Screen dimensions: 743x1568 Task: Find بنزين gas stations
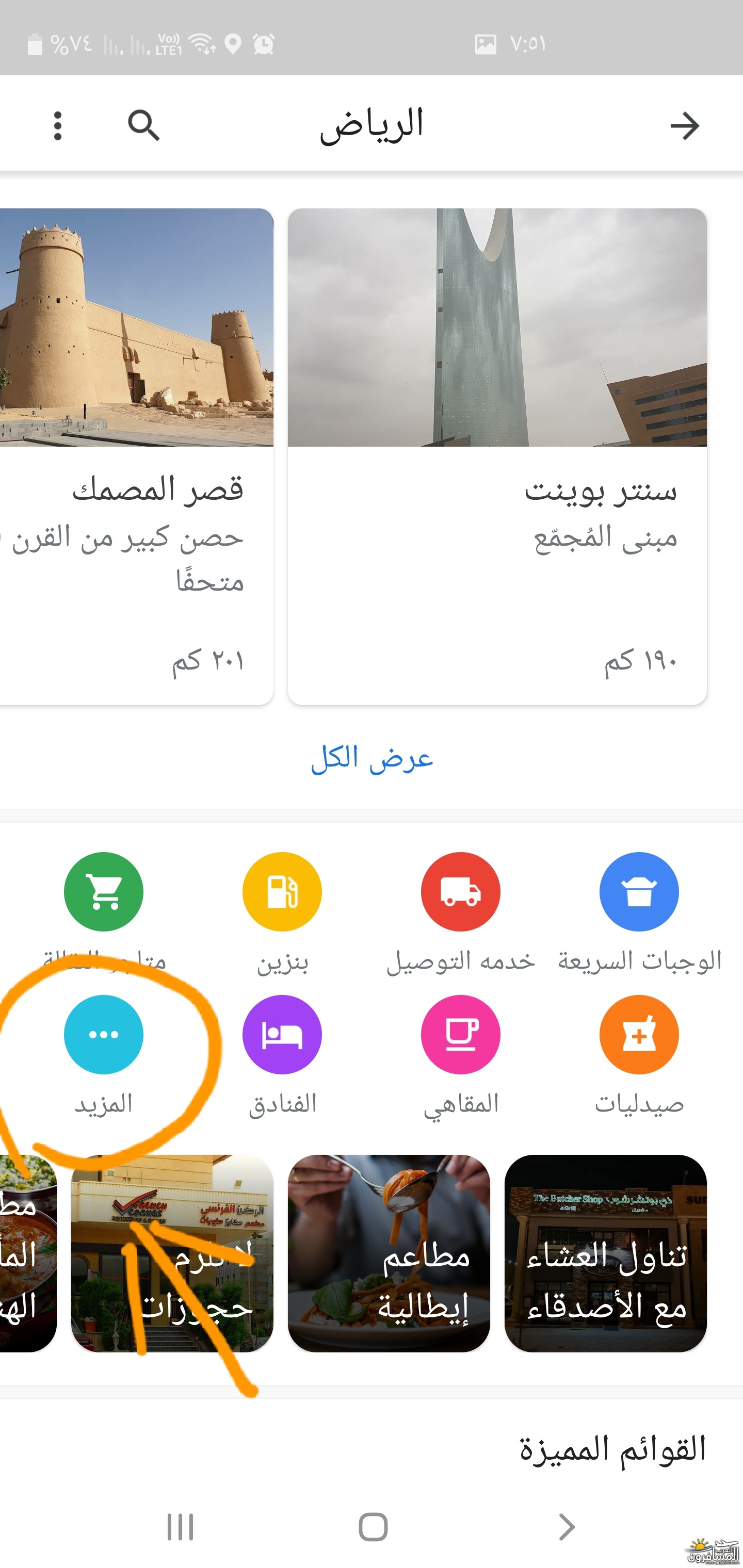(282, 892)
